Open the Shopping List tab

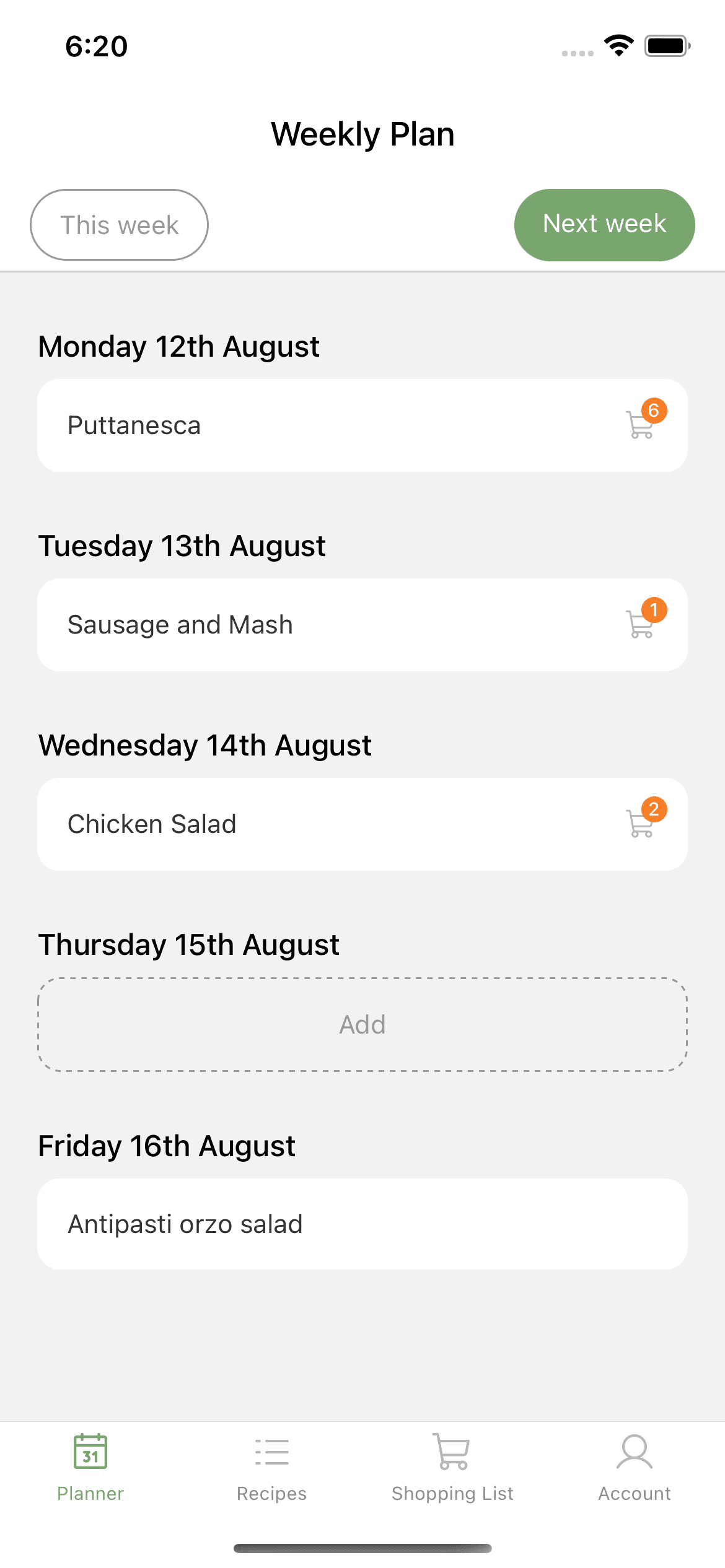point(452,1468)
